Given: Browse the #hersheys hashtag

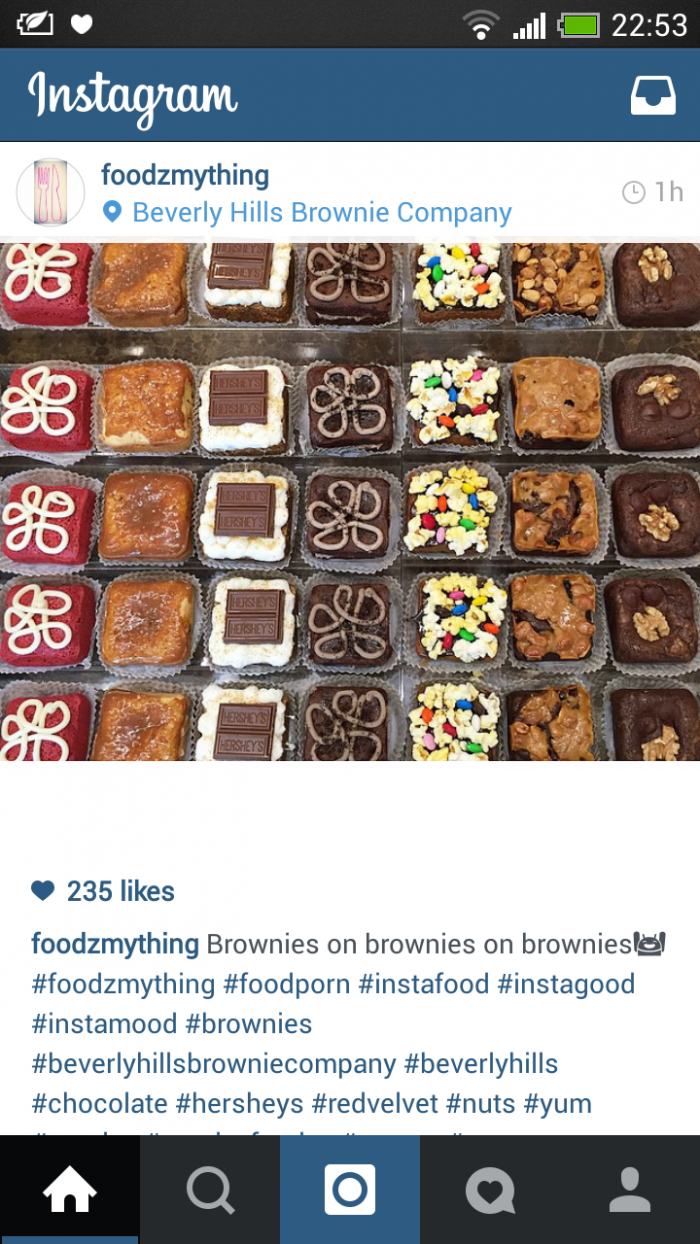Looking at the screenshot, I should pyautogui.click(x=239, y=1104).
